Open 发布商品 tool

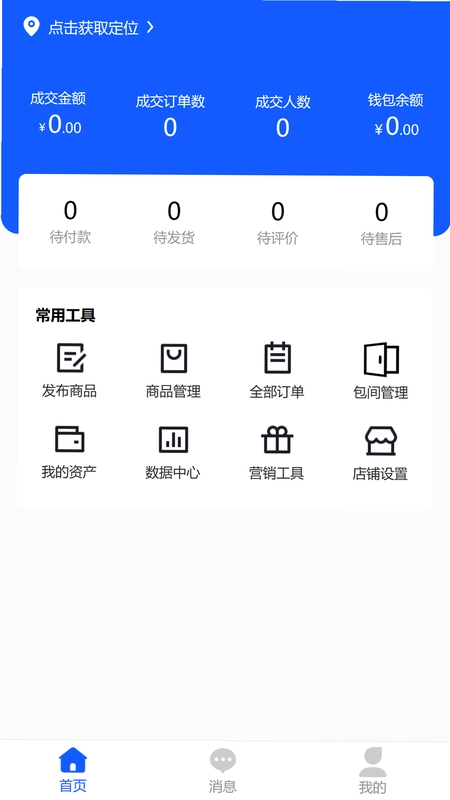click(69, 371)
